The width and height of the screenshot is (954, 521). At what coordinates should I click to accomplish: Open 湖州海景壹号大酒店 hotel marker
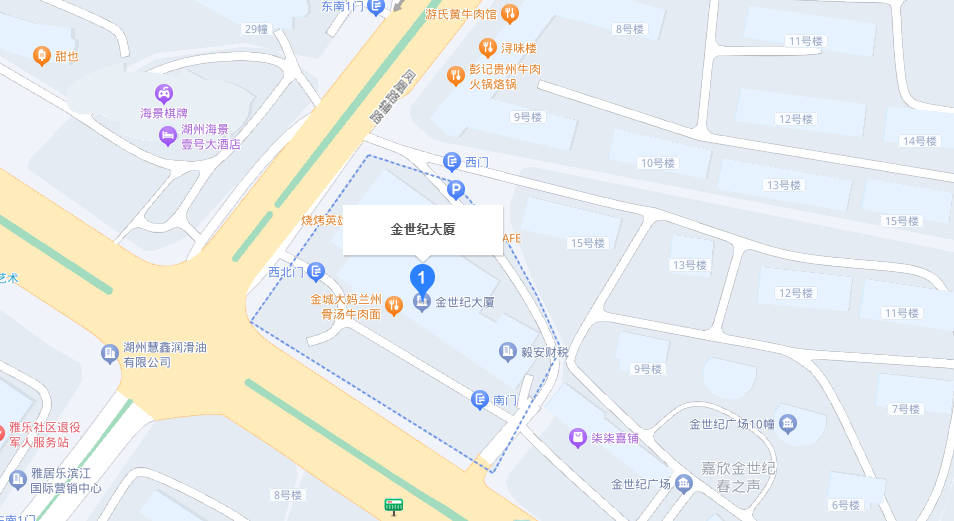pos(167,135)
